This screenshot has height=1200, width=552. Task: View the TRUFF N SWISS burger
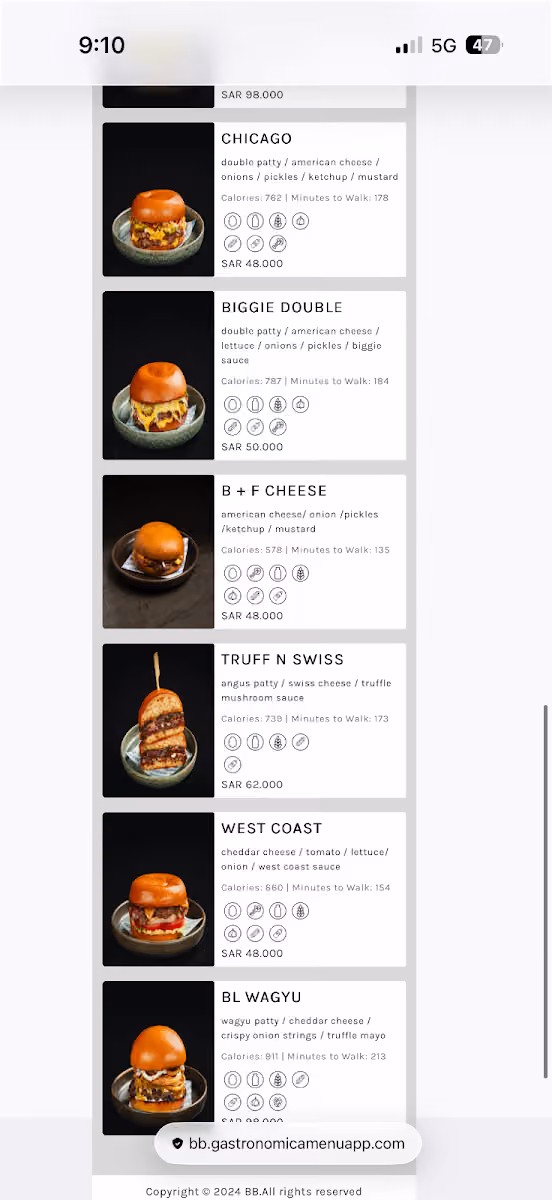click(254, 720)
